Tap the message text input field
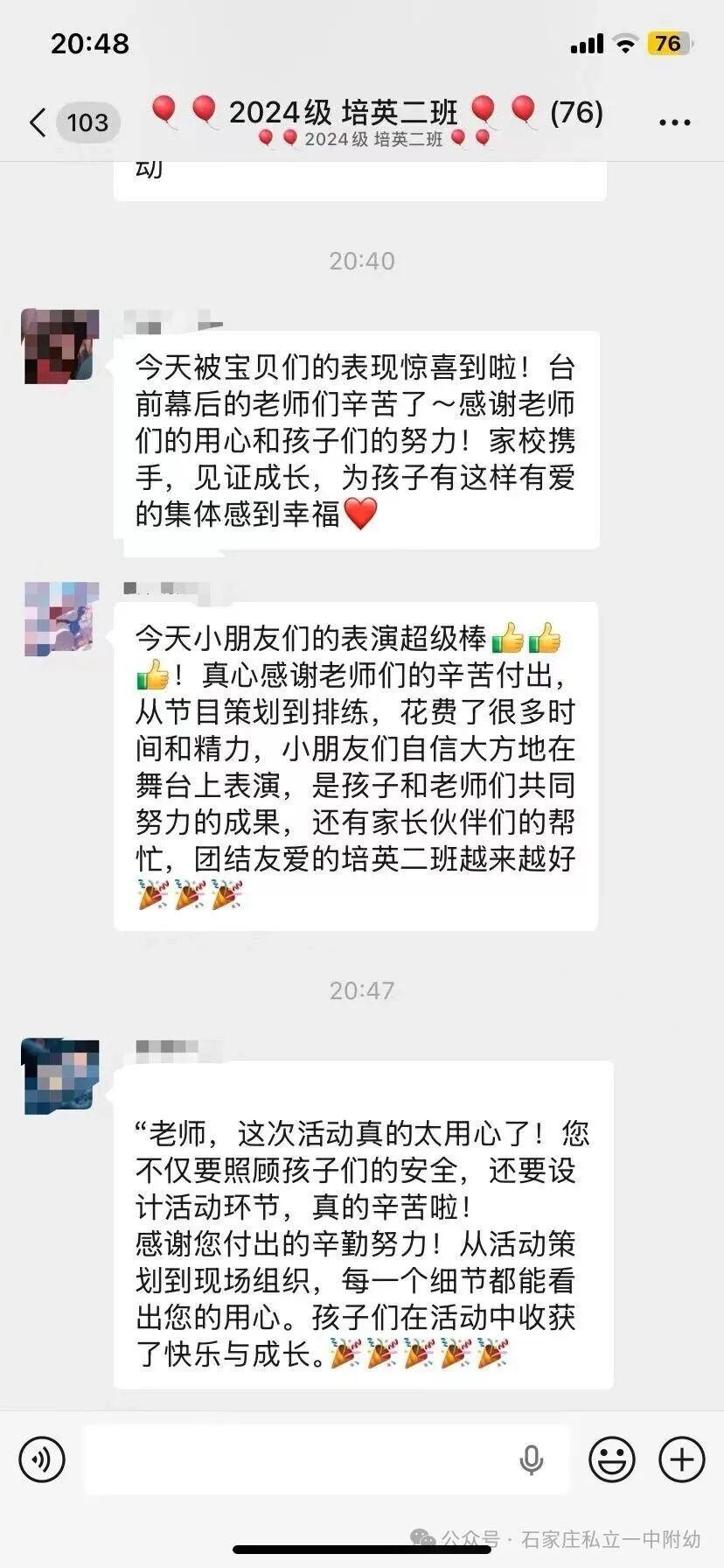 coord(306,1459)
